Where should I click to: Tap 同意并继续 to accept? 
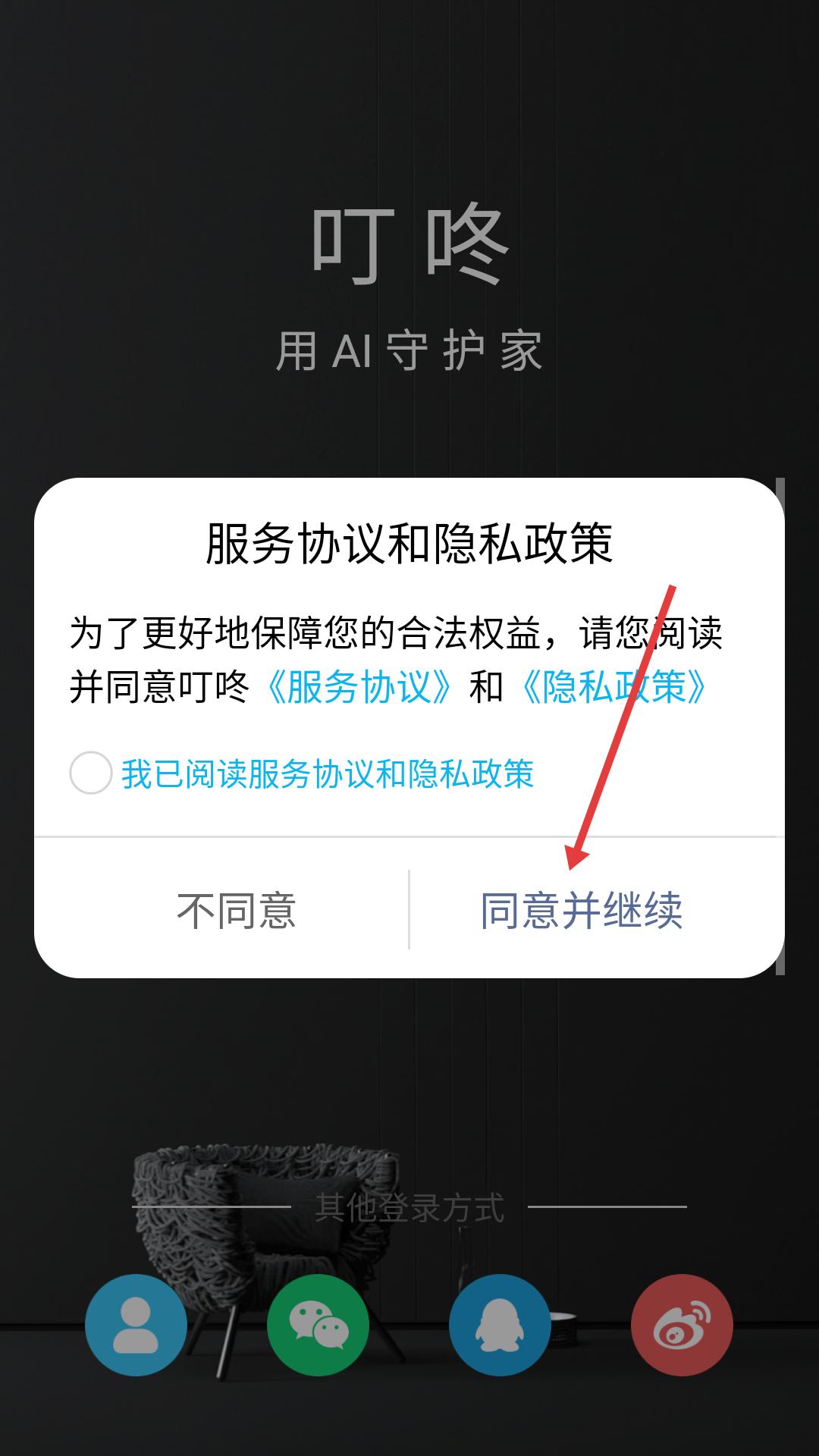582,910
